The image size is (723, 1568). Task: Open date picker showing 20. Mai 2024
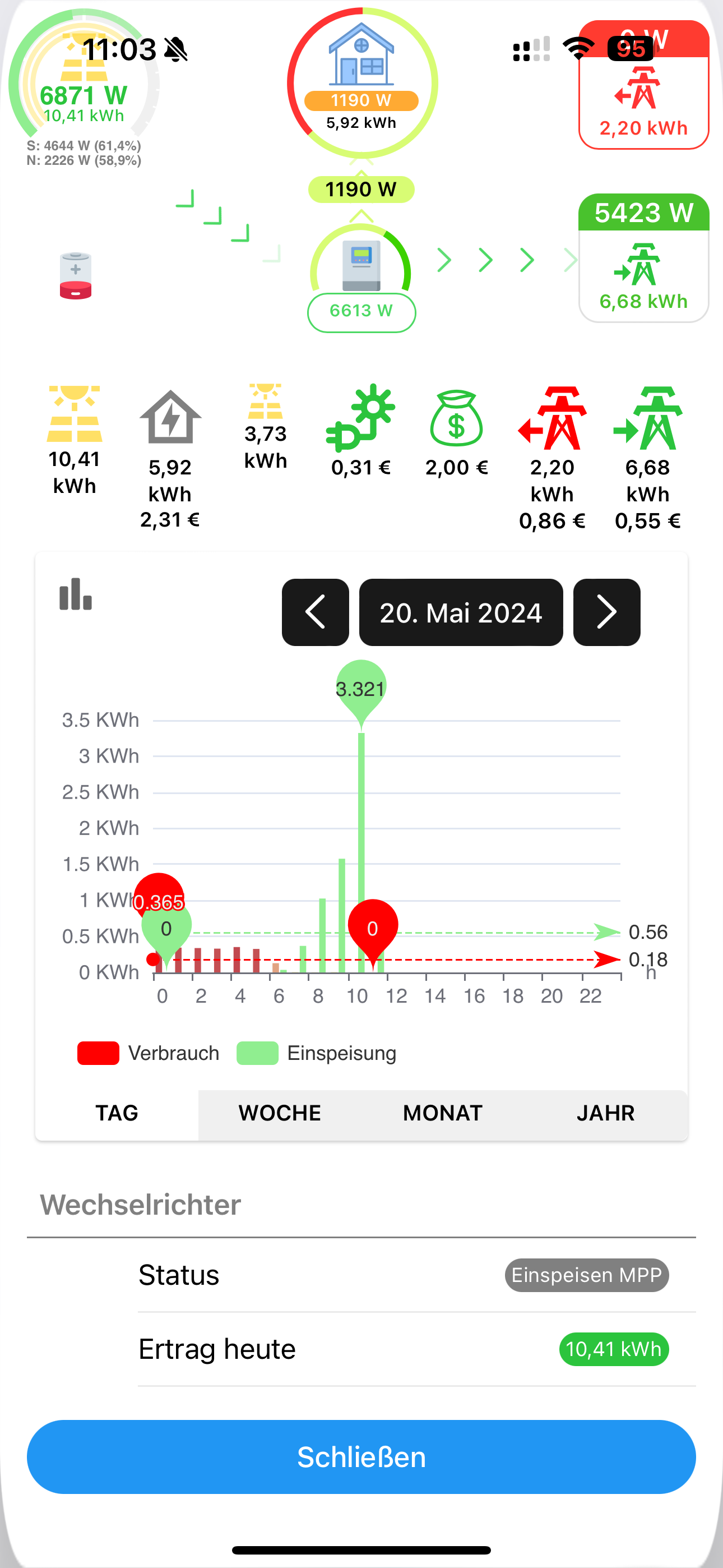click(461, 612)
